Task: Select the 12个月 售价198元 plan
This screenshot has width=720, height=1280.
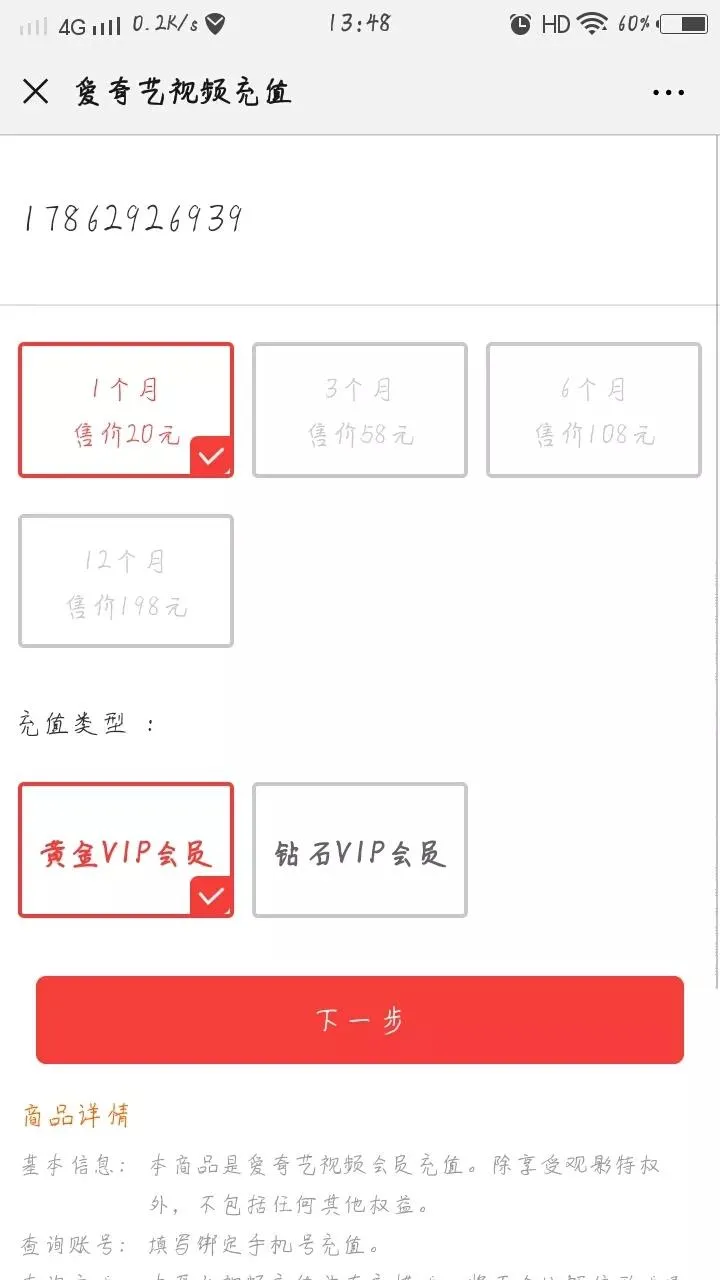Action: click(126, 581)
